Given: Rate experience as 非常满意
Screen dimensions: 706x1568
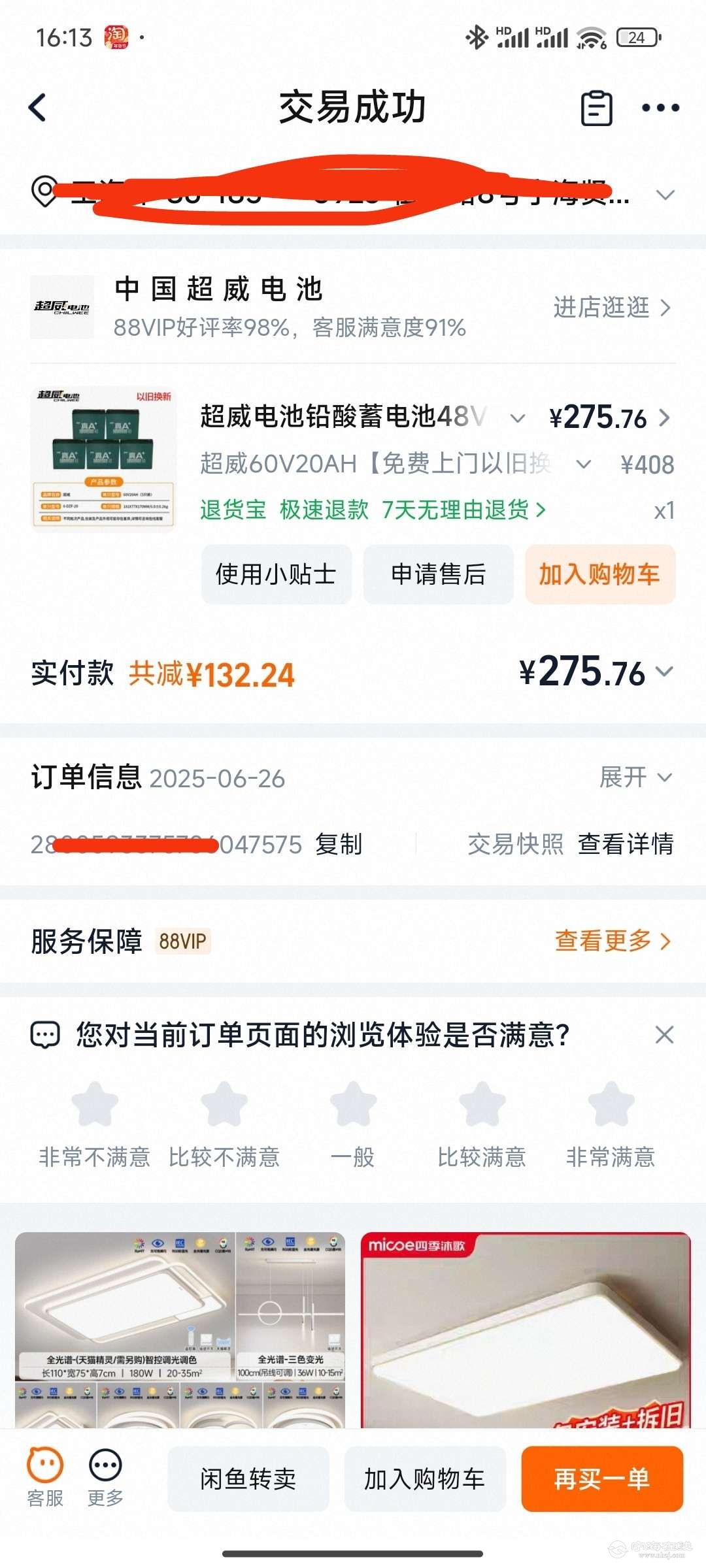Looking at the screenshot, I should [611, 1124].
